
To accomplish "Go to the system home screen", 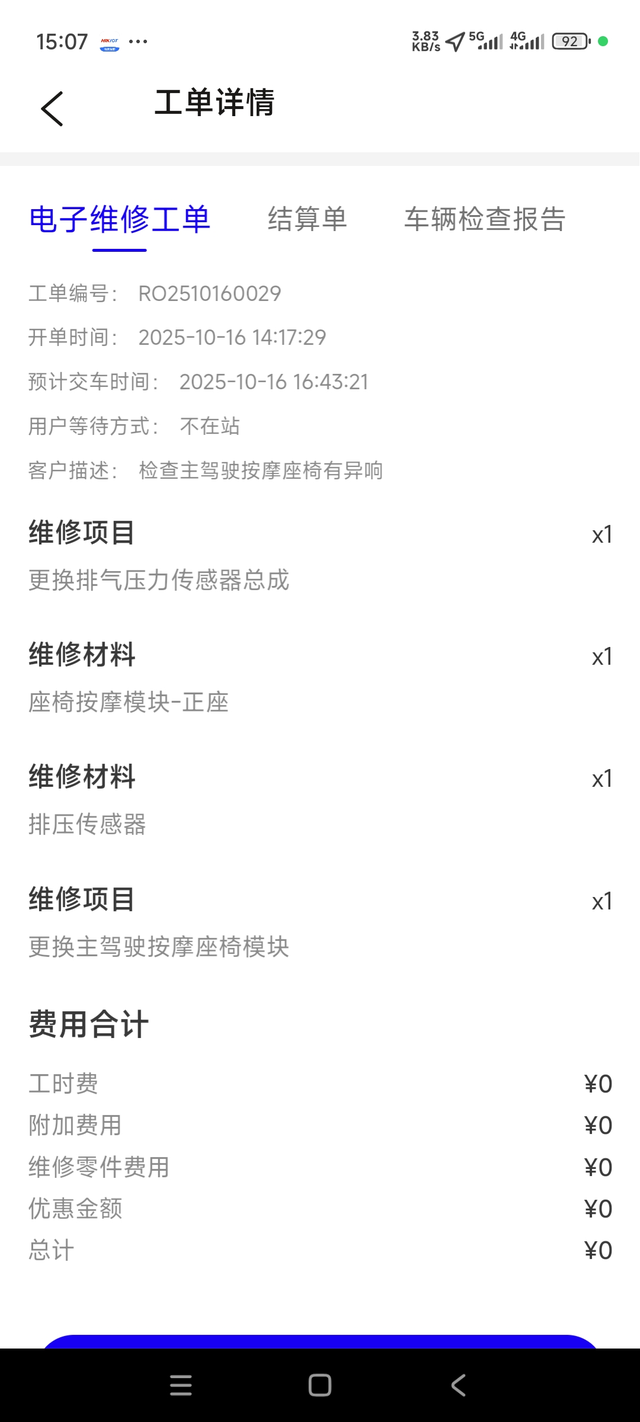I will point(320,1385).
